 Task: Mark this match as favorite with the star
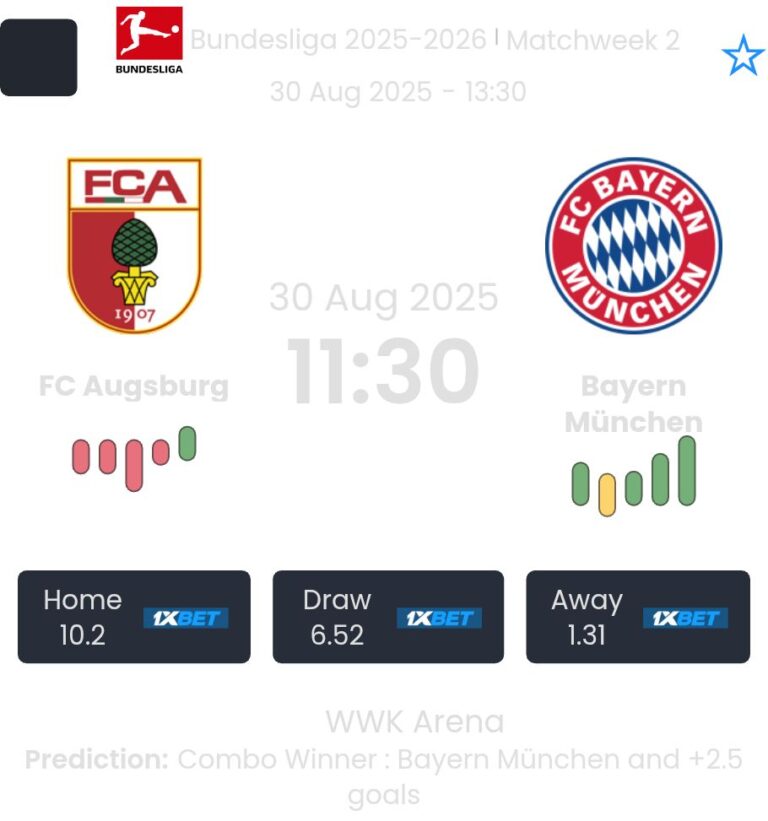coord(742,58)
